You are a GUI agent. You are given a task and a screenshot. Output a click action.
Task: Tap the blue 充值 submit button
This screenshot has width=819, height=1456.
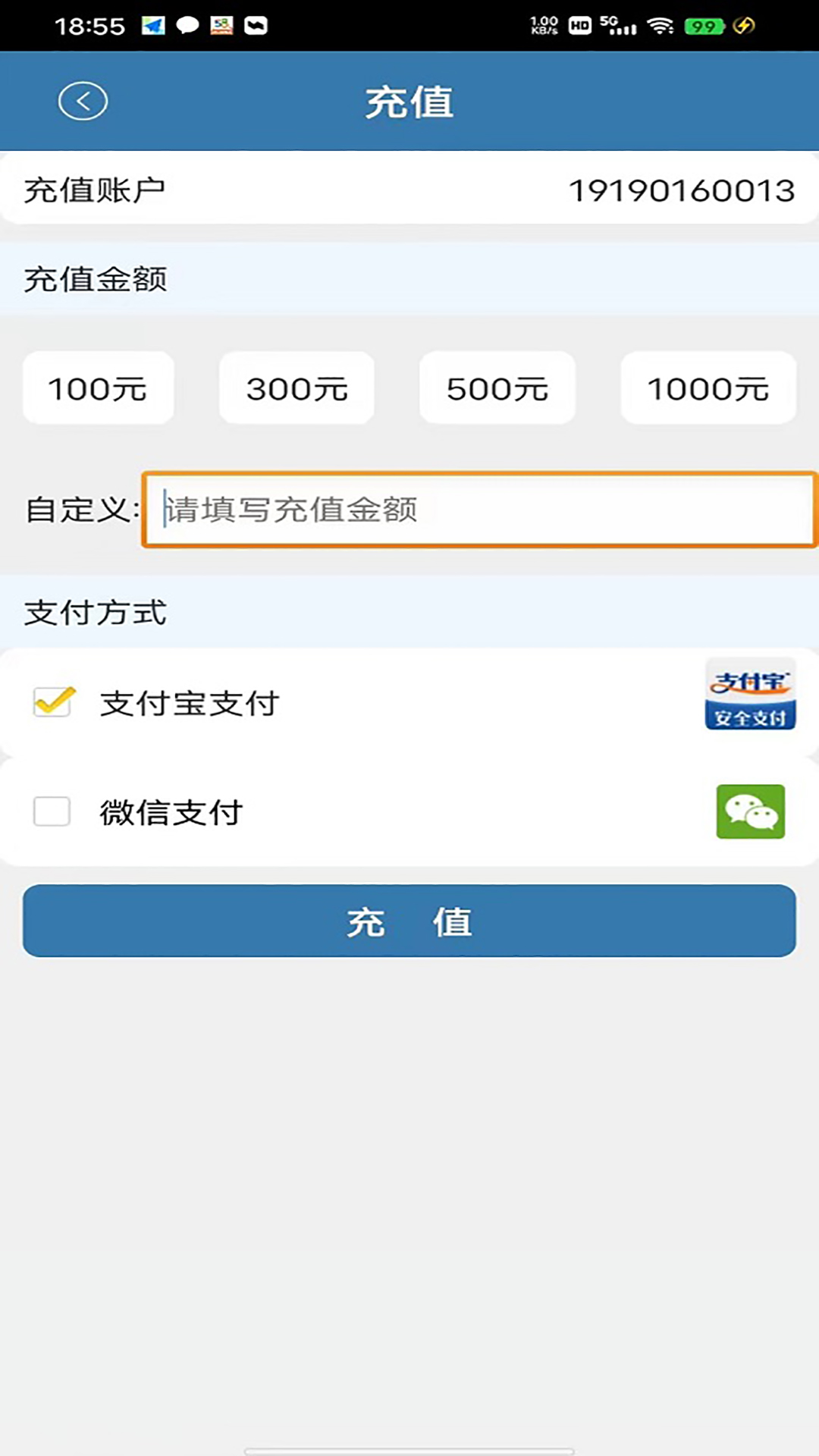point(409,921)
